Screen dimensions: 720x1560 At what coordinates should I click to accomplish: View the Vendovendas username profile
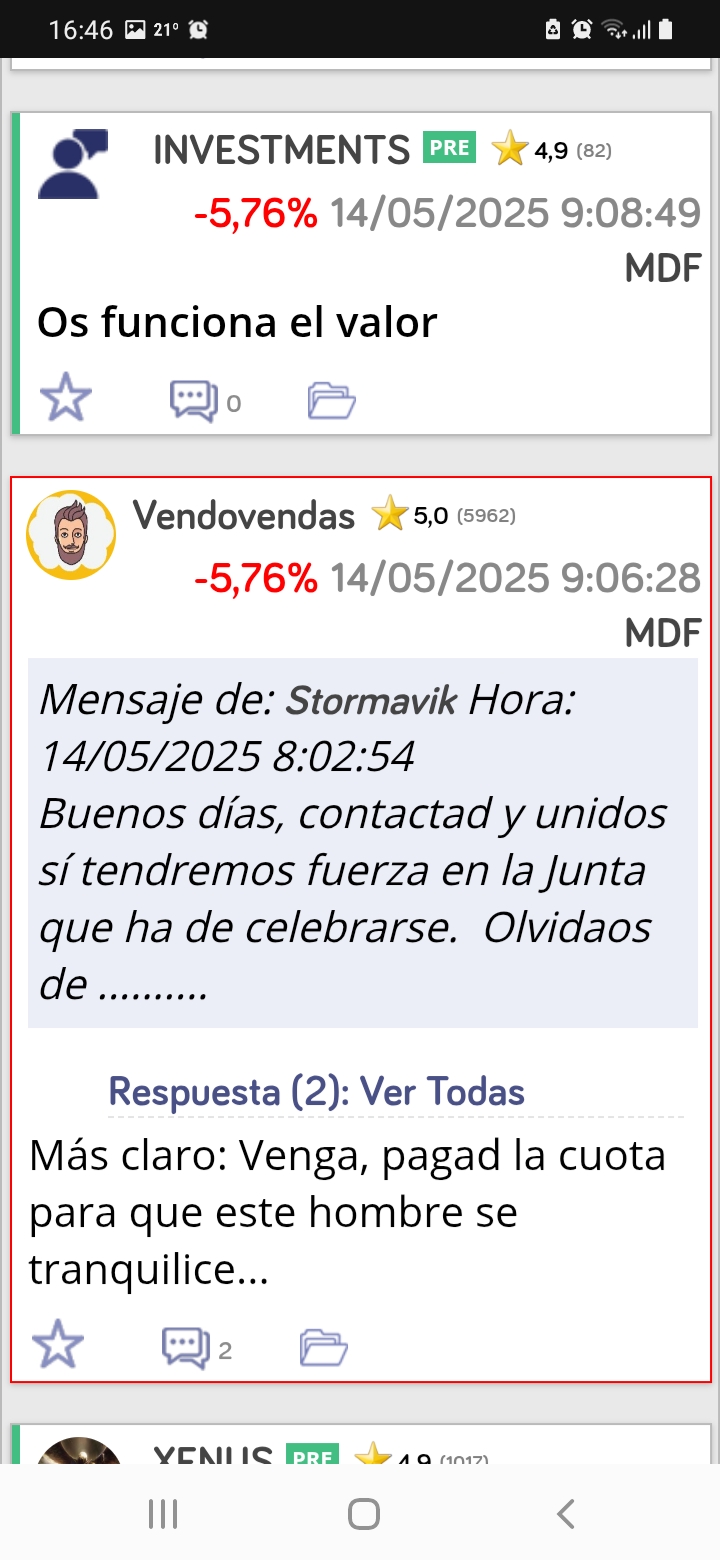pos(244,516)
